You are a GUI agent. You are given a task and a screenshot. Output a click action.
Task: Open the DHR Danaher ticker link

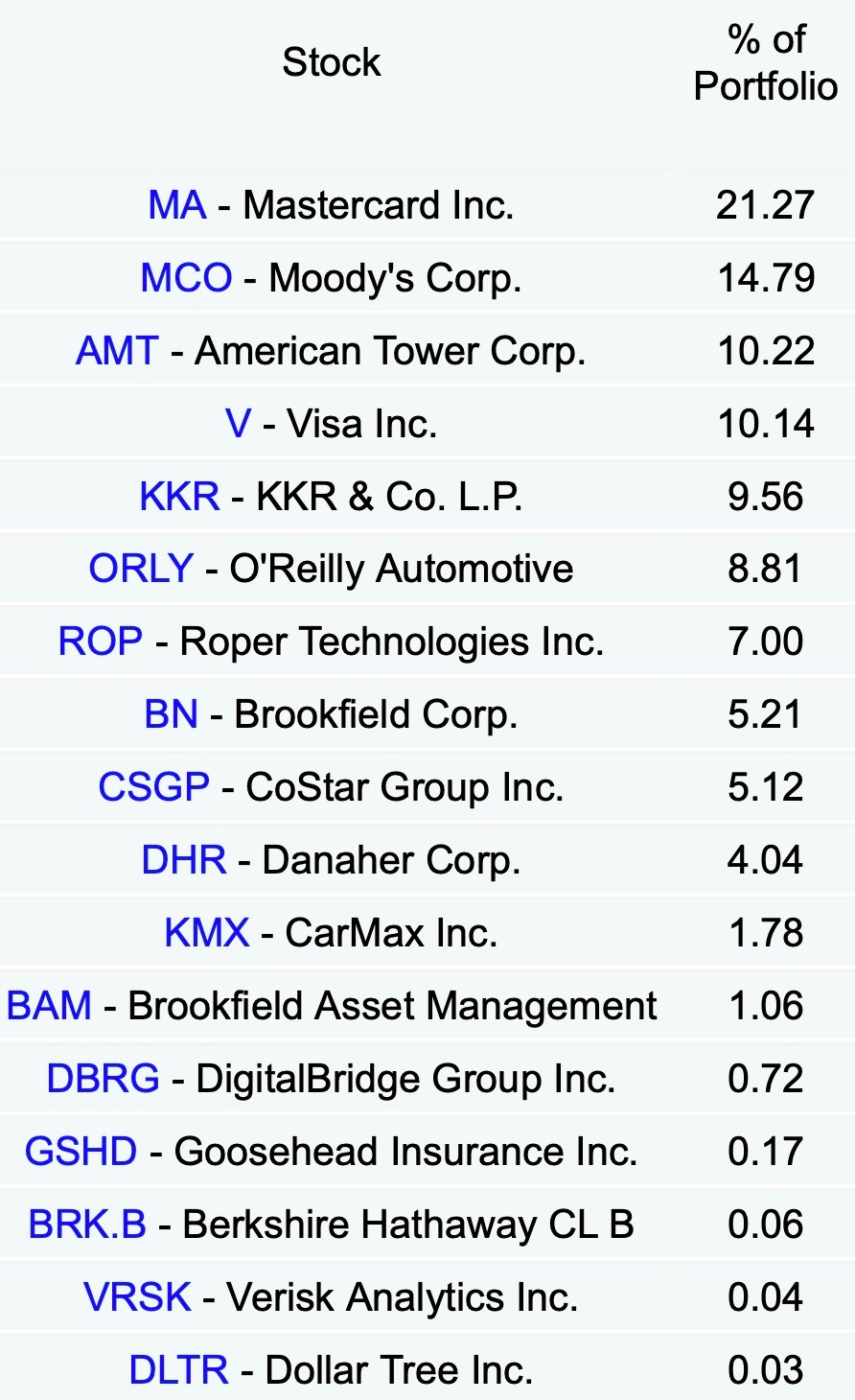pyautogui.click(x=184, y=860)
